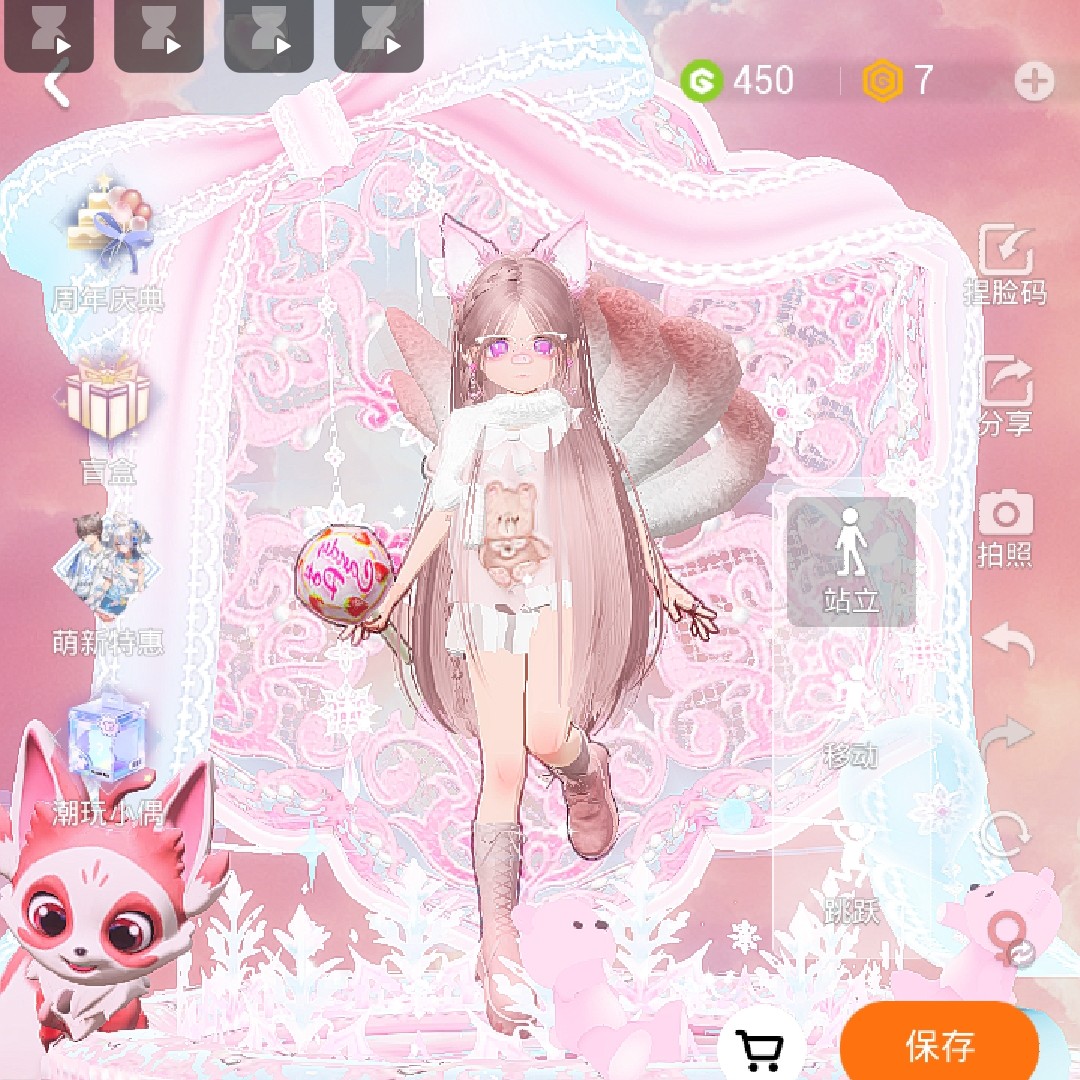Select the 移动 moving pose
This screenshot has width=1080, height=1080.
851,721
